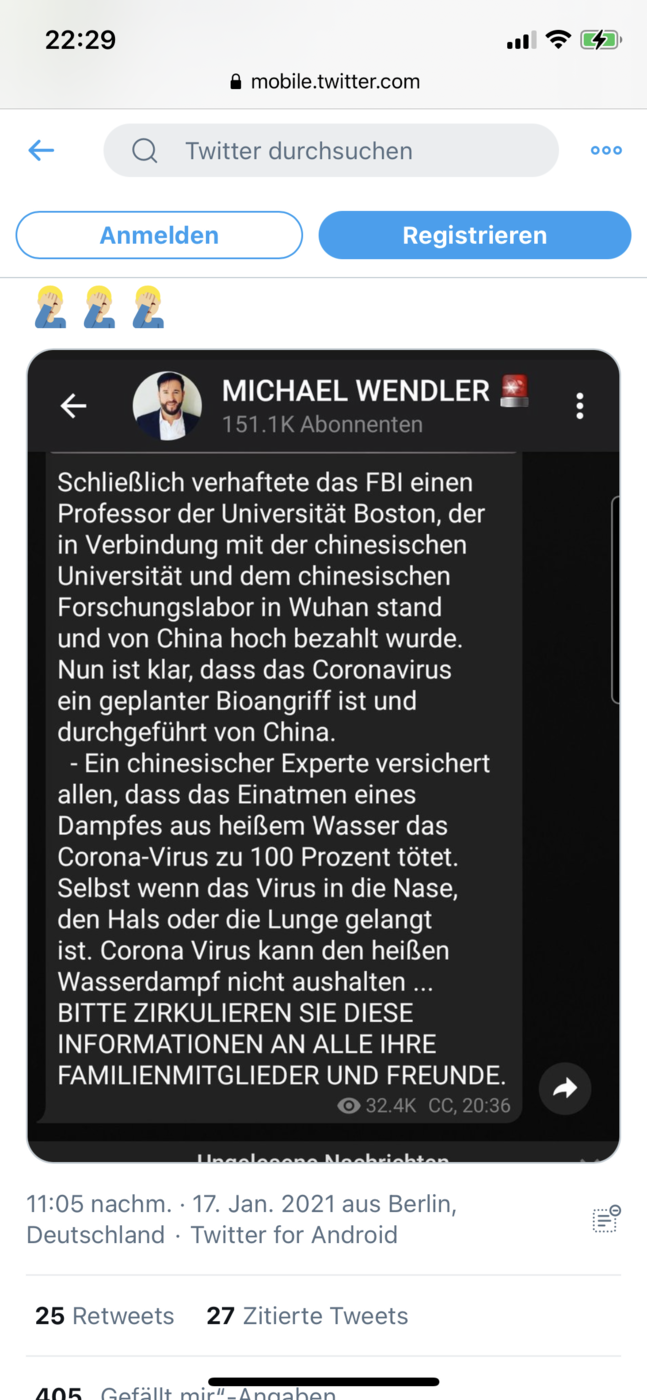Tap the mobile.twitter.com address bar
647x1400 pixels.
pos(324,82)
